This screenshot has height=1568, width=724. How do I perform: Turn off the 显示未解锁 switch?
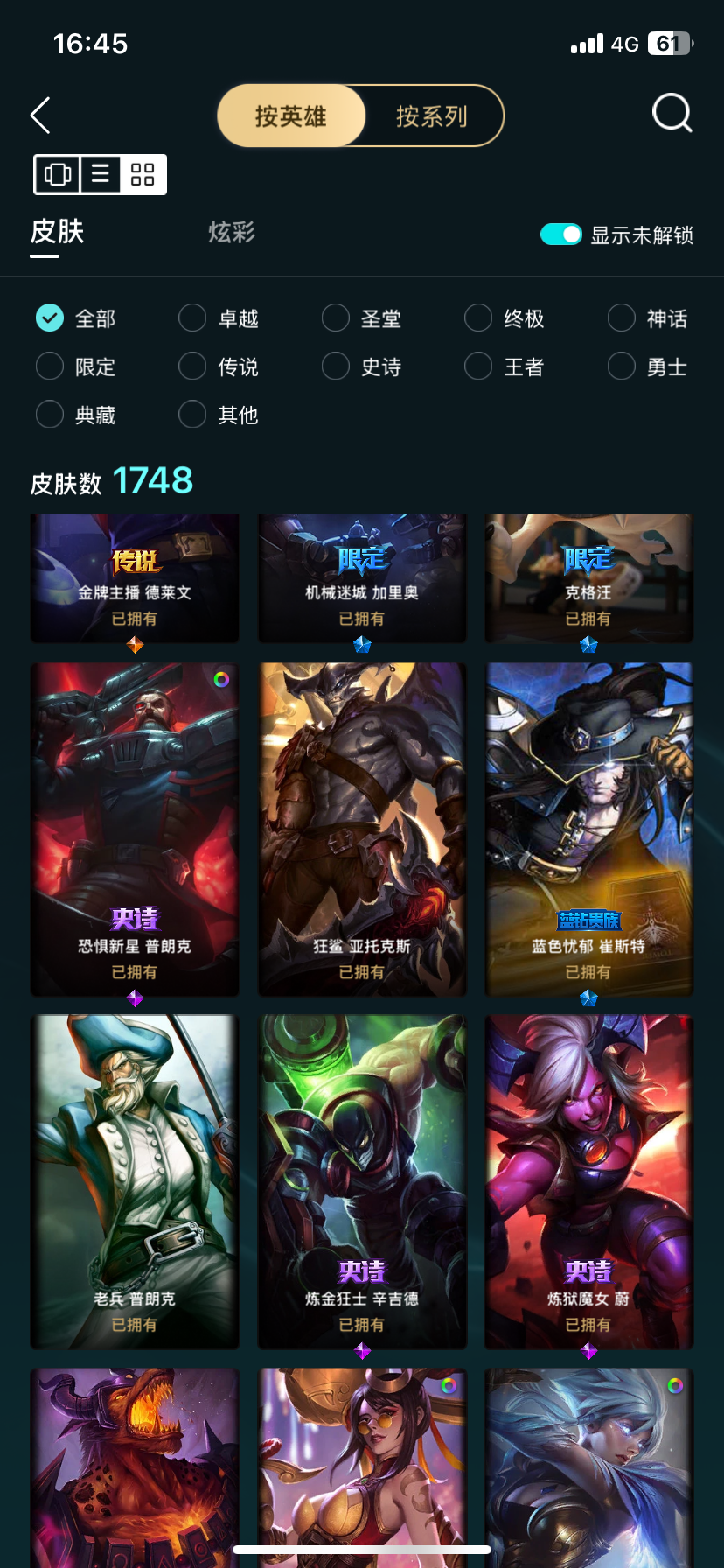pyautogui.click(x=561, y=234)
